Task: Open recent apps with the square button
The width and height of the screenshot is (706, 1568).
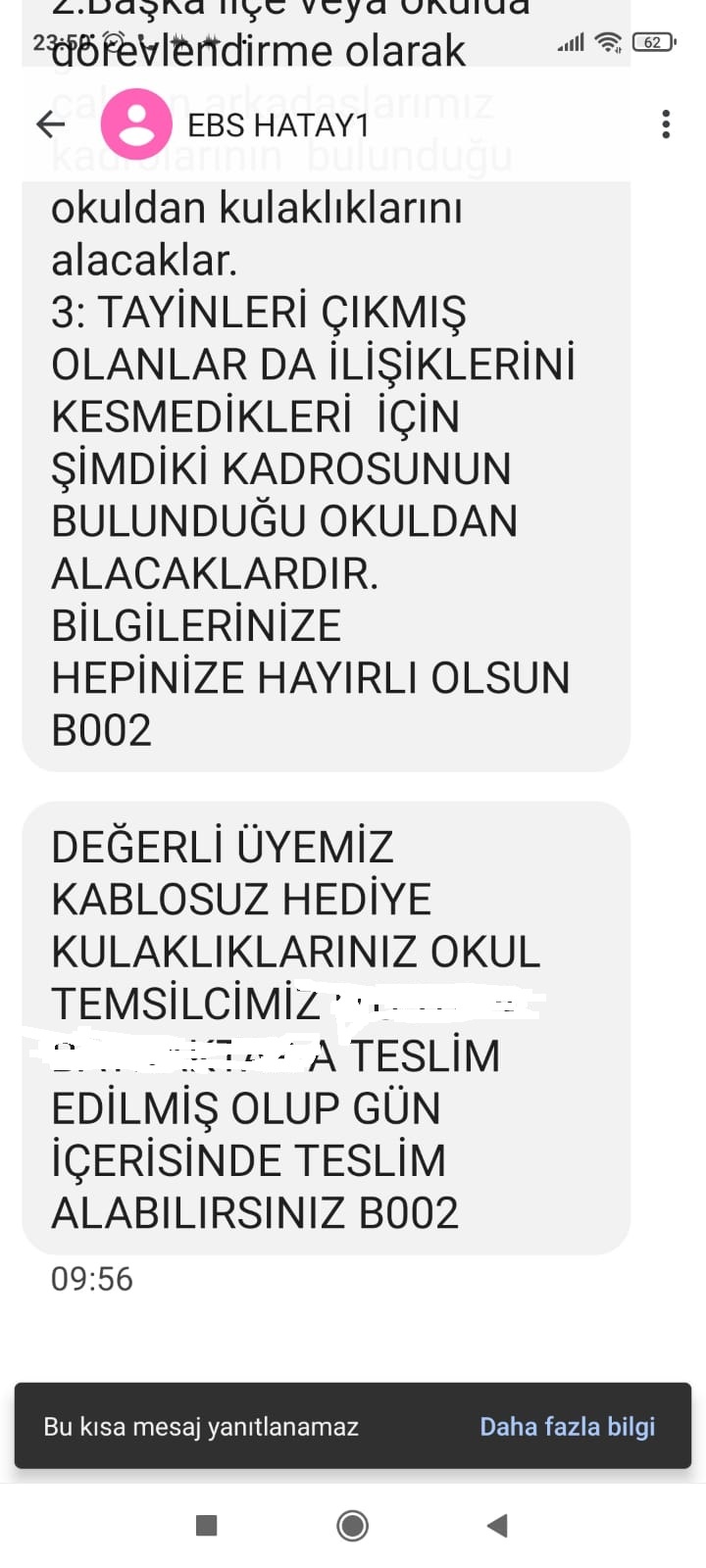Action: [206, 1525]
